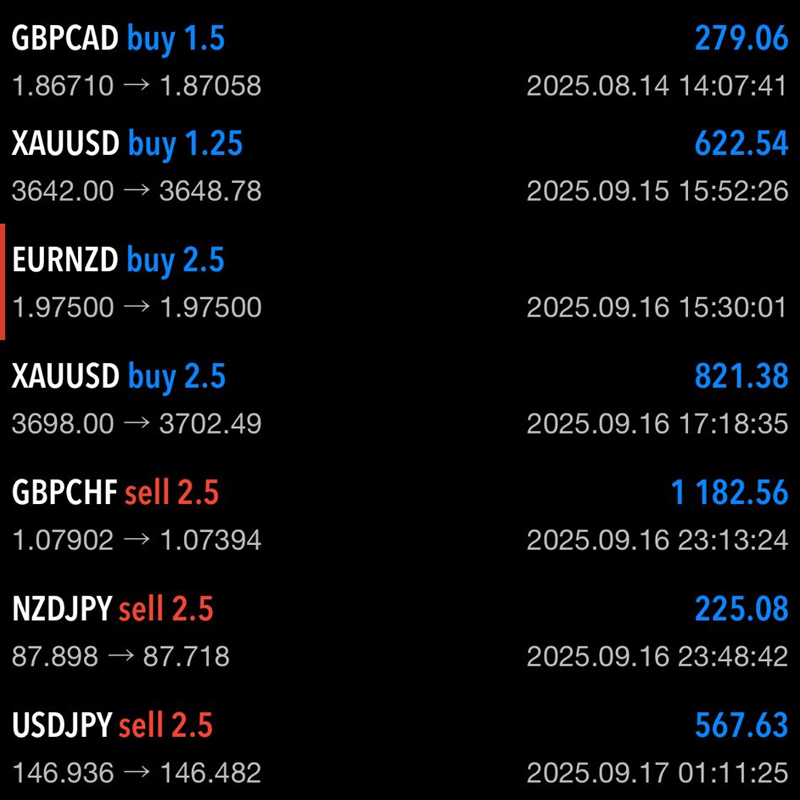This screenshot has width=800, height=800.
Task: Expand the GBPCAD buy 1.5 trade
Action: point(400,62)
